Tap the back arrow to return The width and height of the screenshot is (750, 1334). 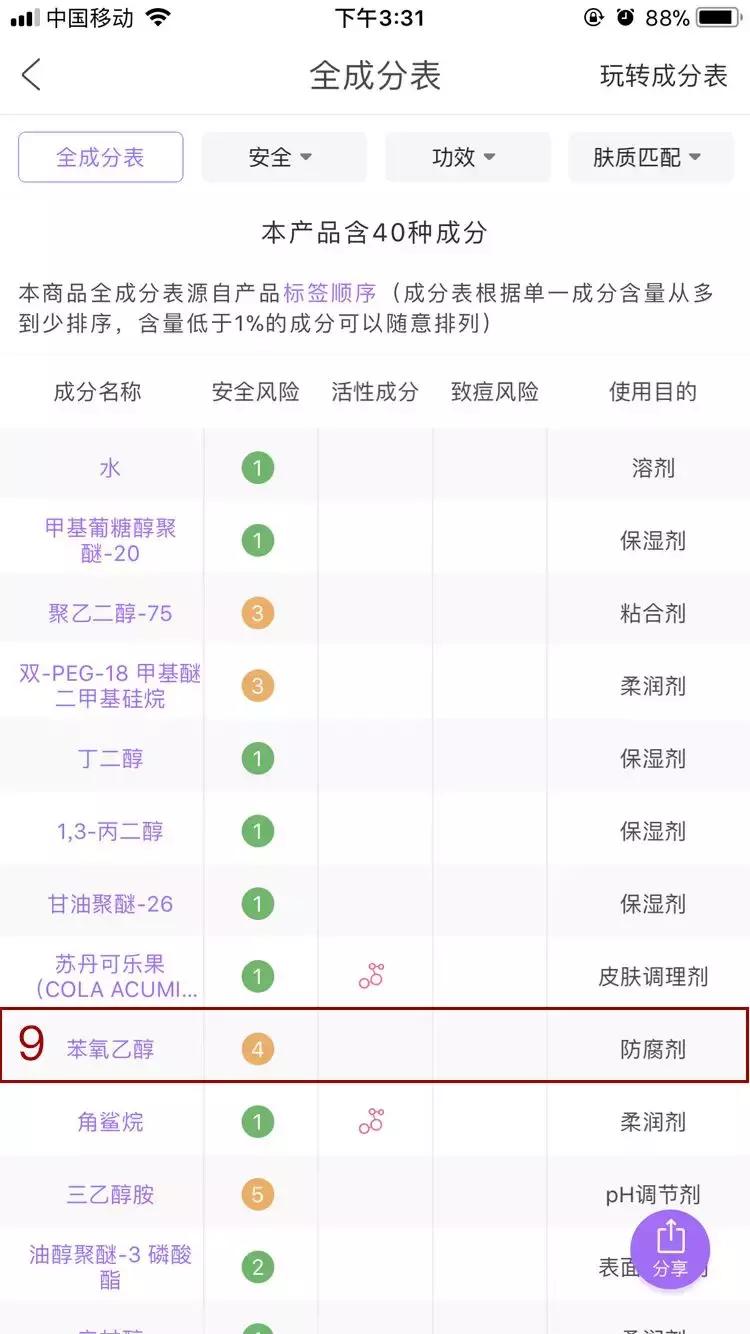click(31, 74)
